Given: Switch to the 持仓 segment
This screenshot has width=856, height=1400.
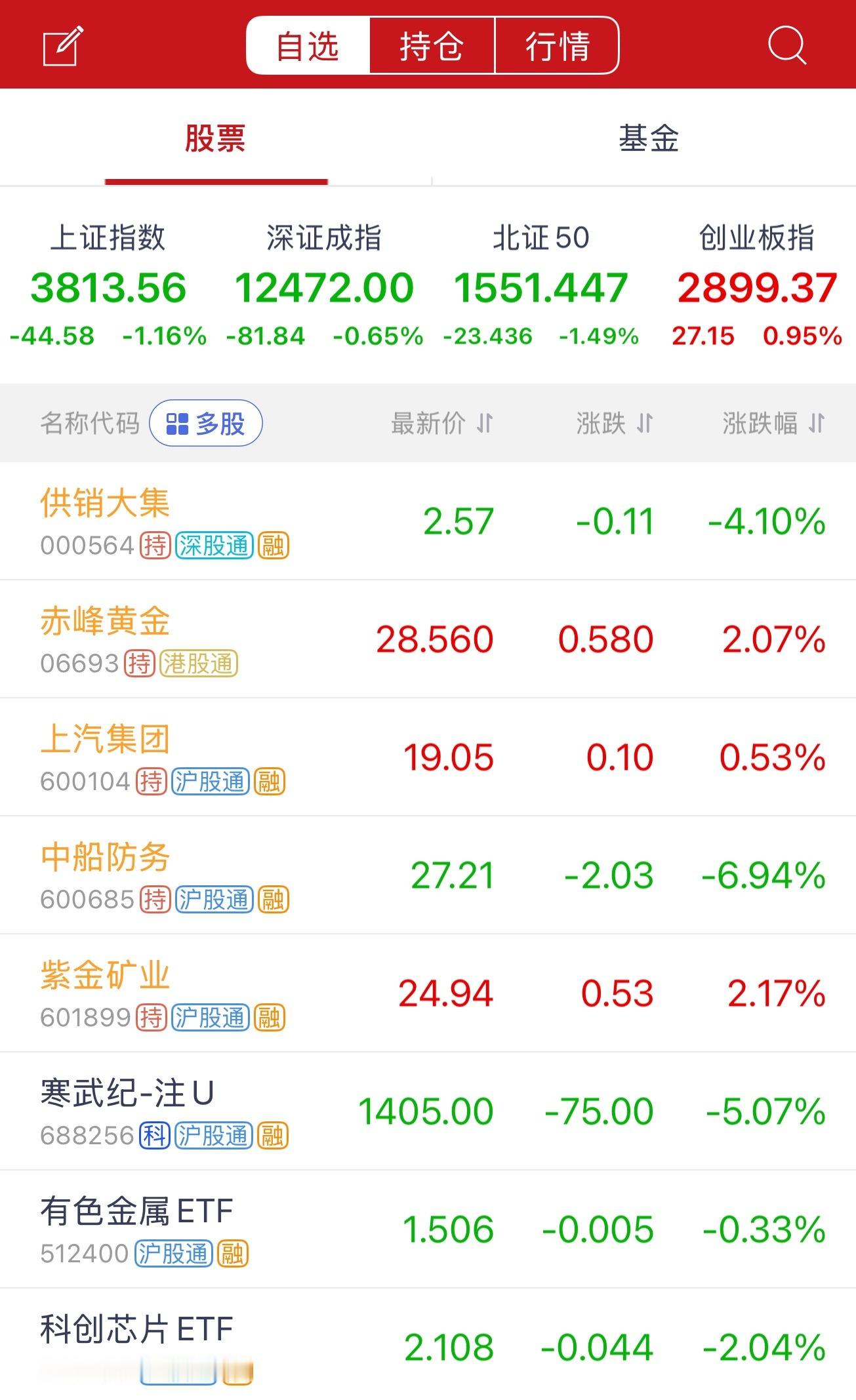Looking at the screenshot, I should tap(432, 45).
